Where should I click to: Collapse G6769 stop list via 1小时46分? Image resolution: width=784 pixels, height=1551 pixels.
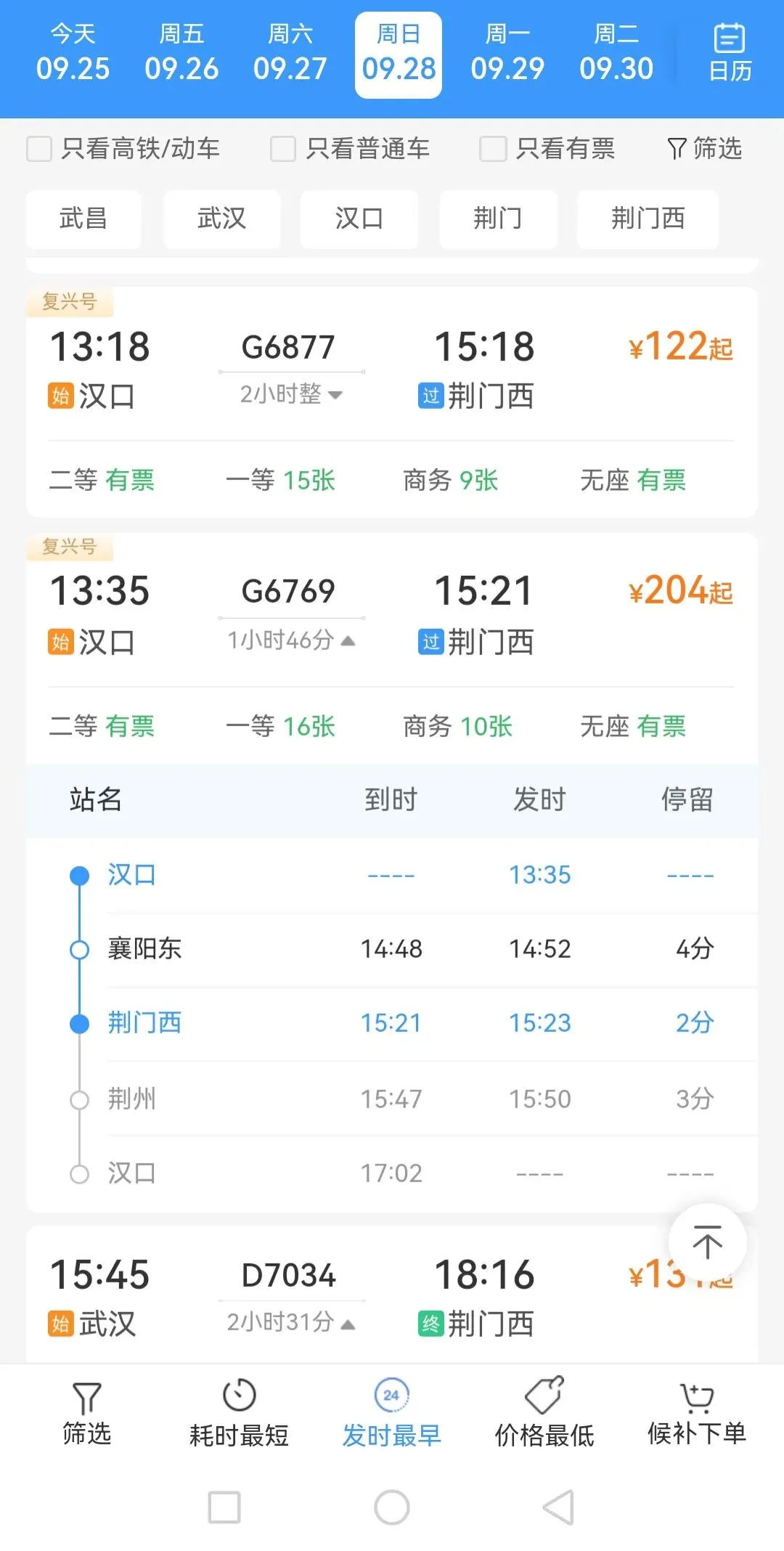click(291, 640)
